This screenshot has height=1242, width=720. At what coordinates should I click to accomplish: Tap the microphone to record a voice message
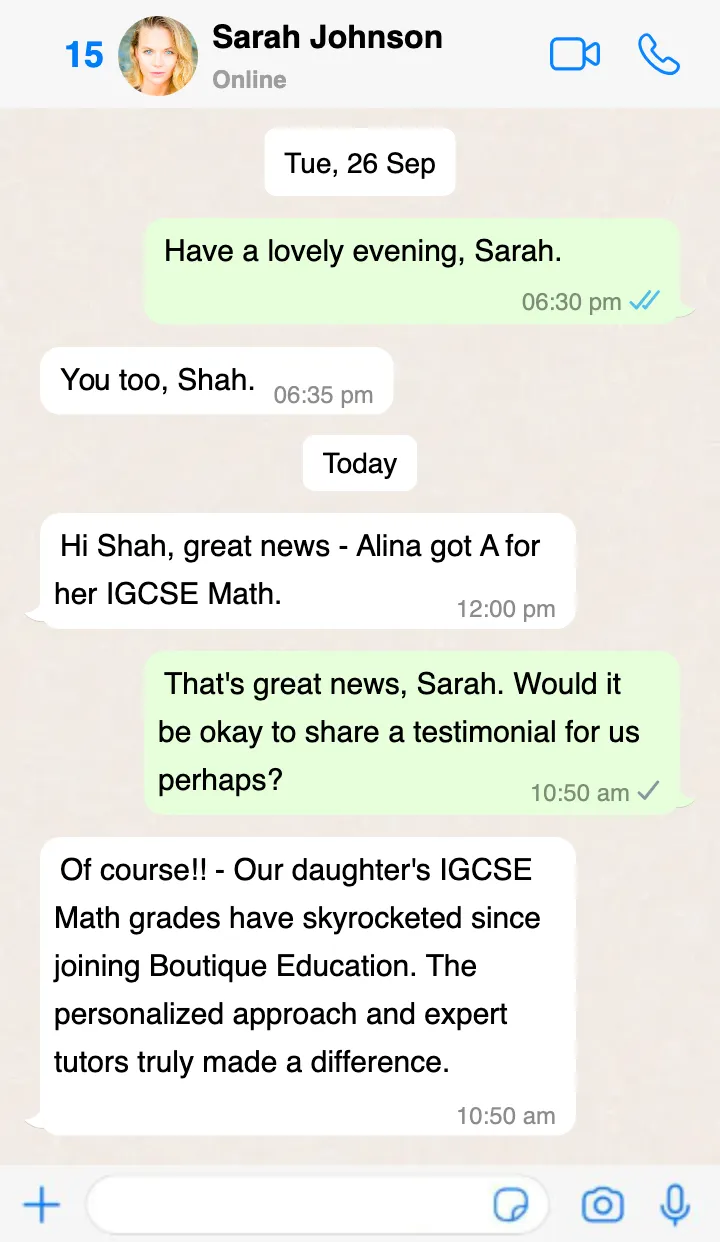coord(675,1205)
